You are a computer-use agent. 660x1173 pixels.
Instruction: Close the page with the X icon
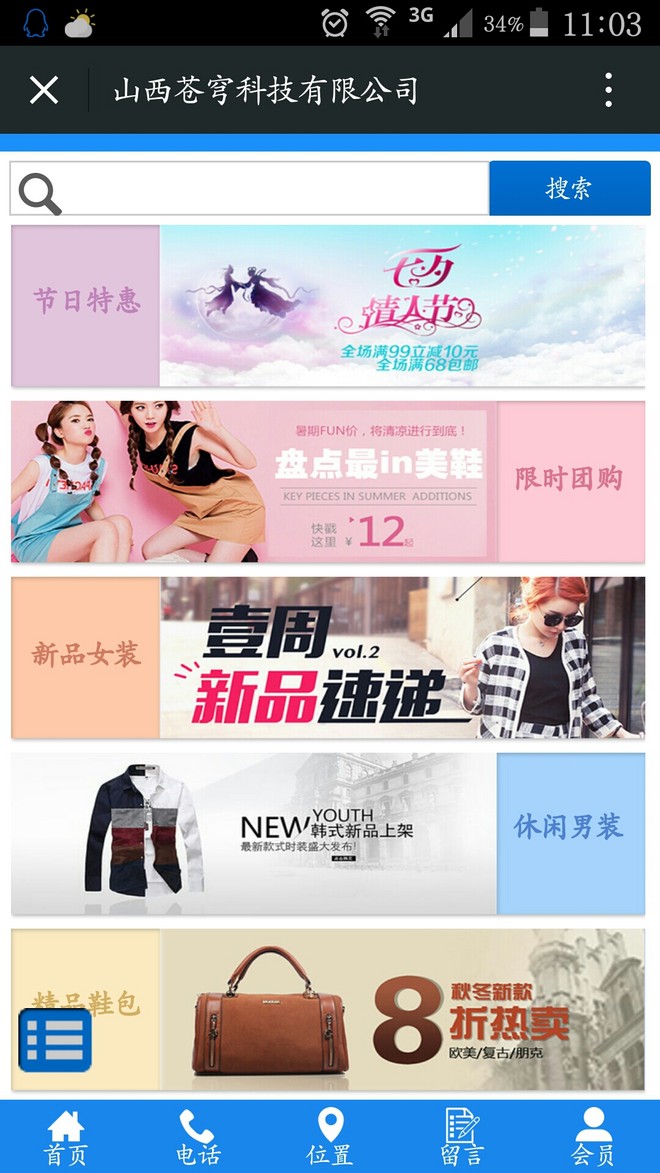(44, 91)
